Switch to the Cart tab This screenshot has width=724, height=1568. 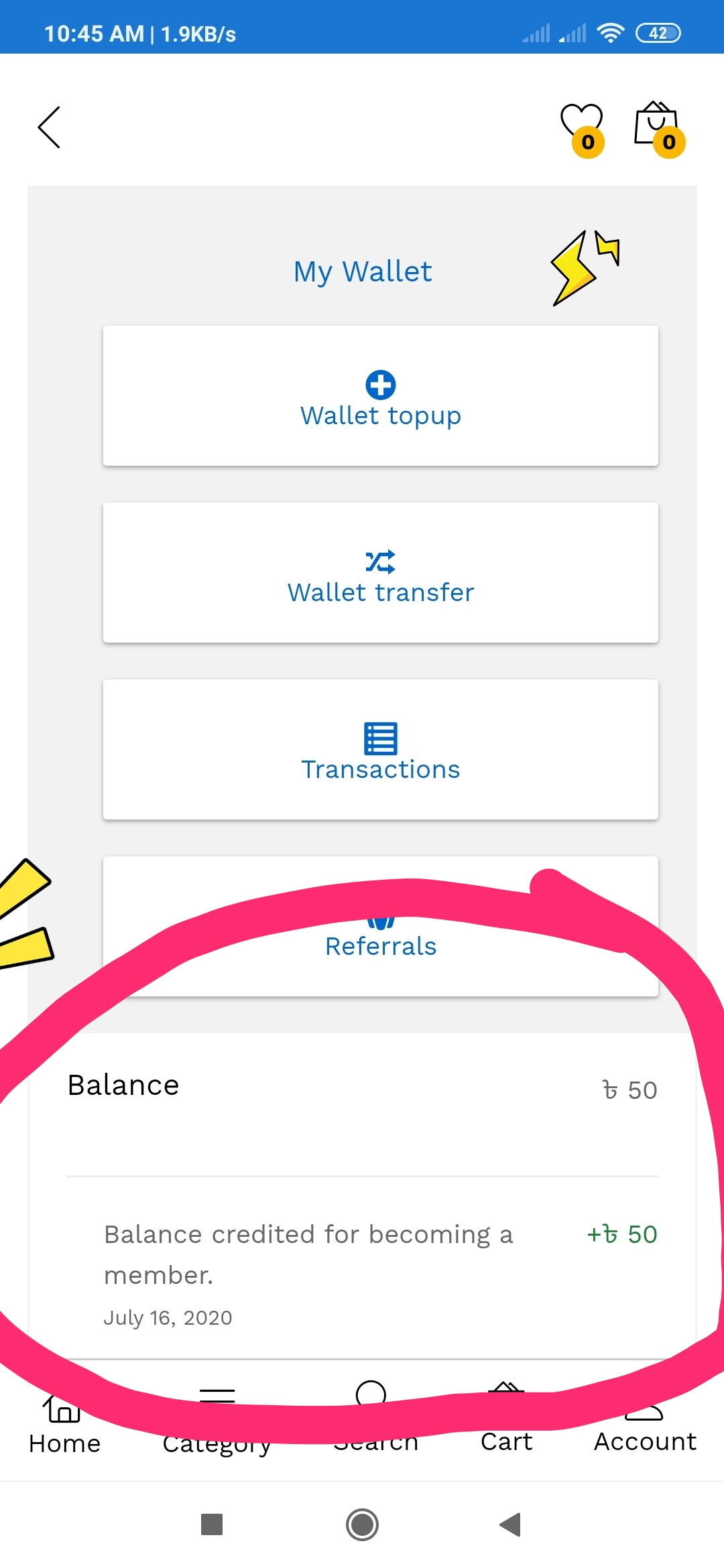pyautogui.click(x=506, y=1423)
